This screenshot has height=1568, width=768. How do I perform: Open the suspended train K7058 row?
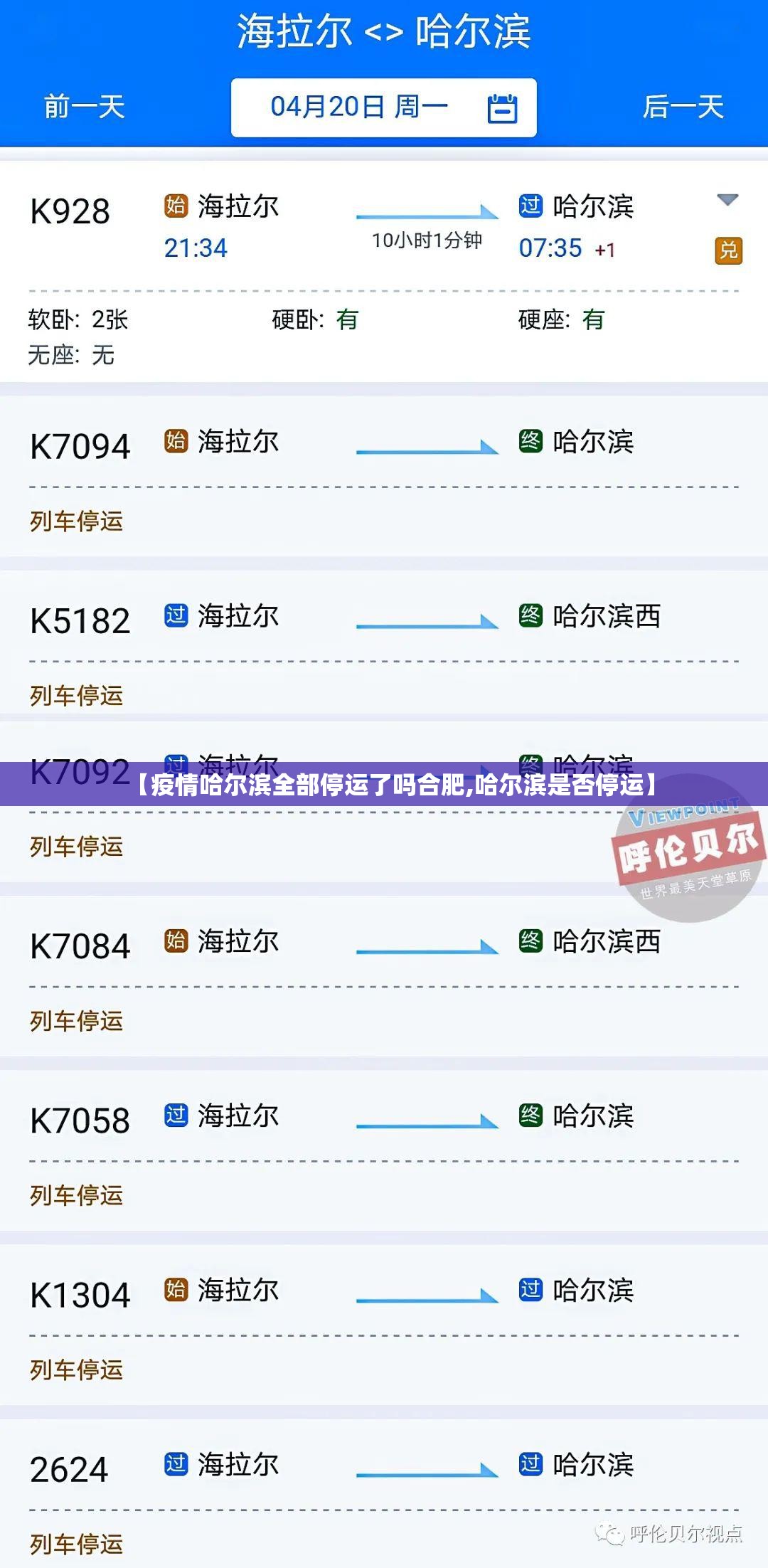(x=384, y=1149)
